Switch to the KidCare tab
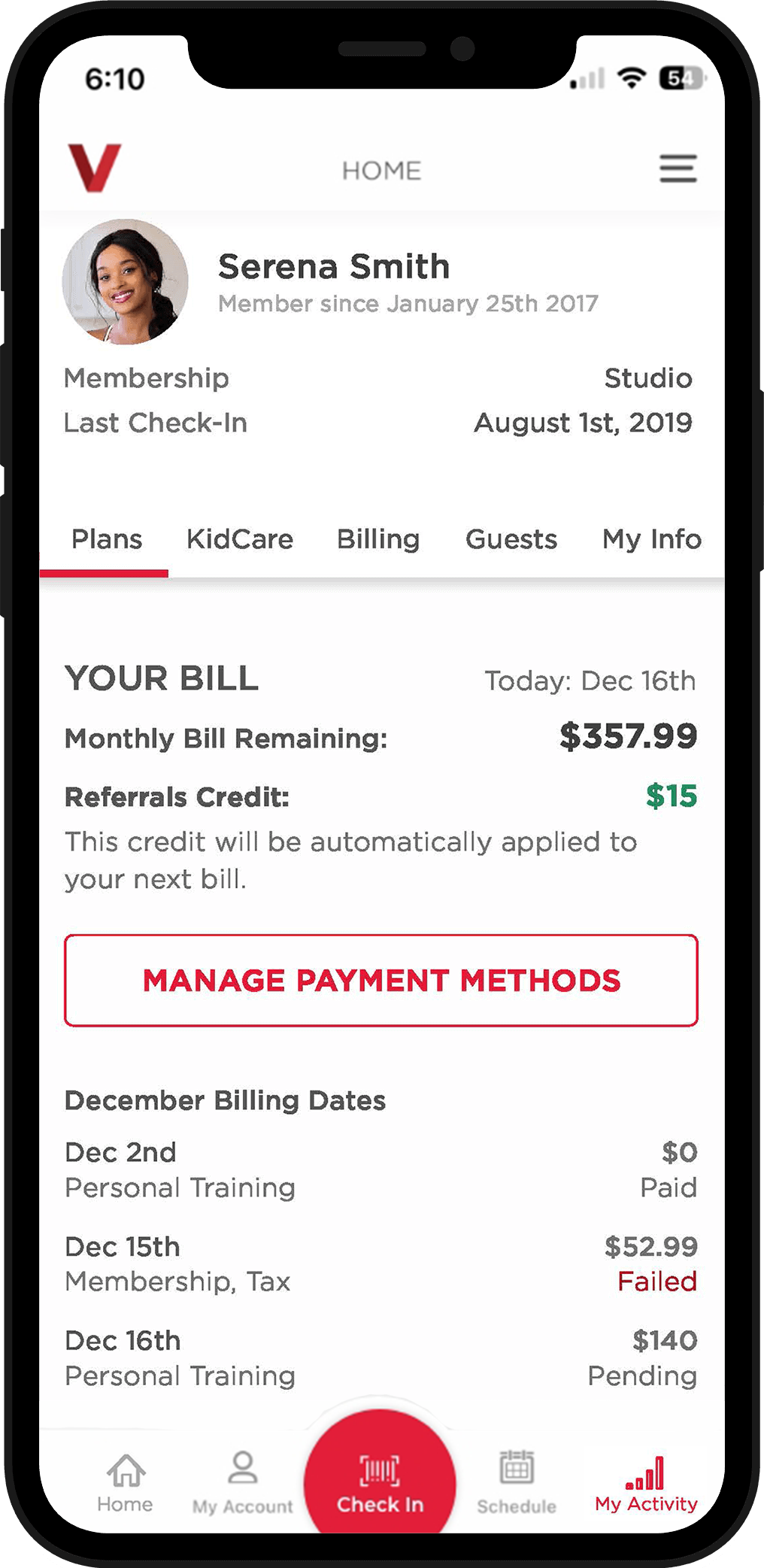 [239, 539]
